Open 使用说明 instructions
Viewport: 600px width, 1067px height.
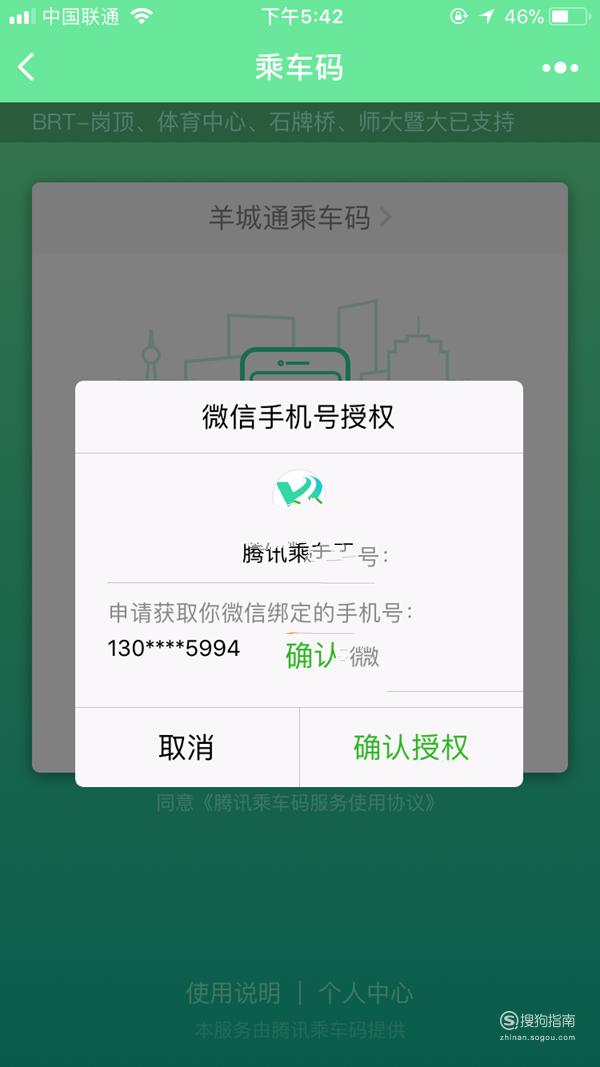(233, 993)
